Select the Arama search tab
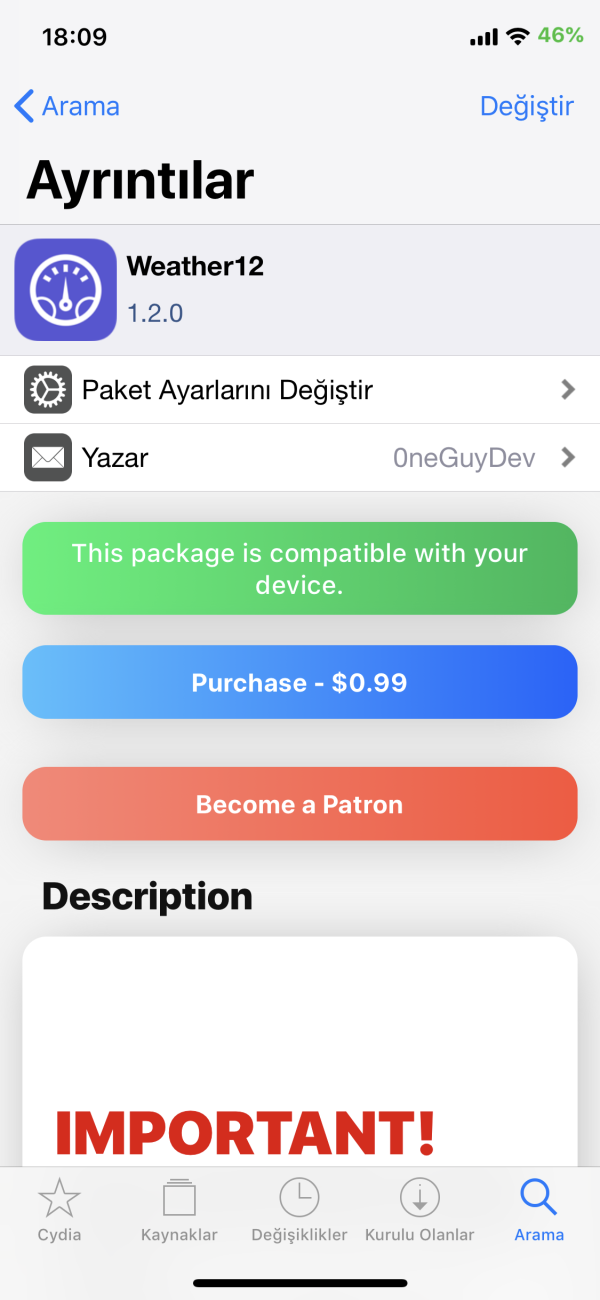 (x=539, y=1210)
